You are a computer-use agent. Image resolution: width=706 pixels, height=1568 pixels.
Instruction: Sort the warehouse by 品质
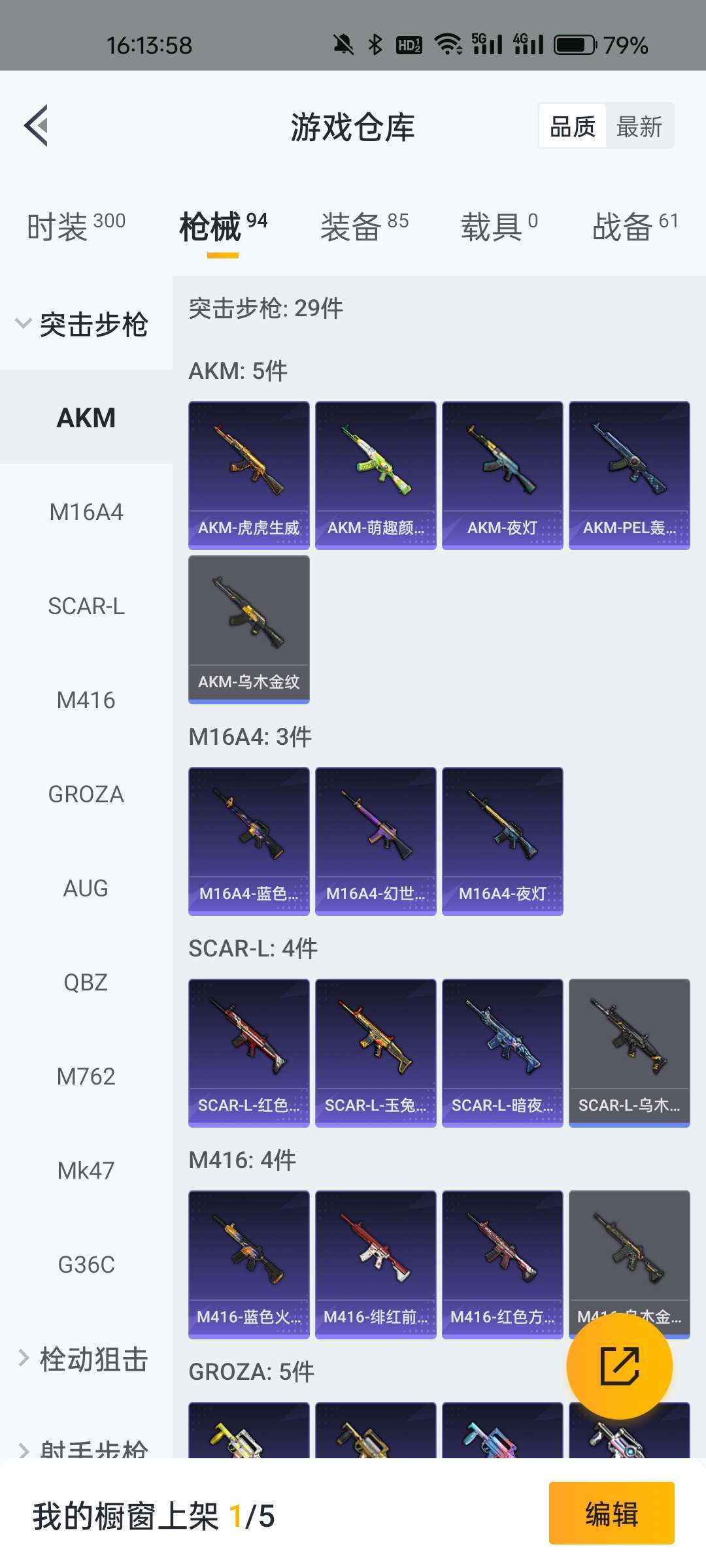coord(573,126)
